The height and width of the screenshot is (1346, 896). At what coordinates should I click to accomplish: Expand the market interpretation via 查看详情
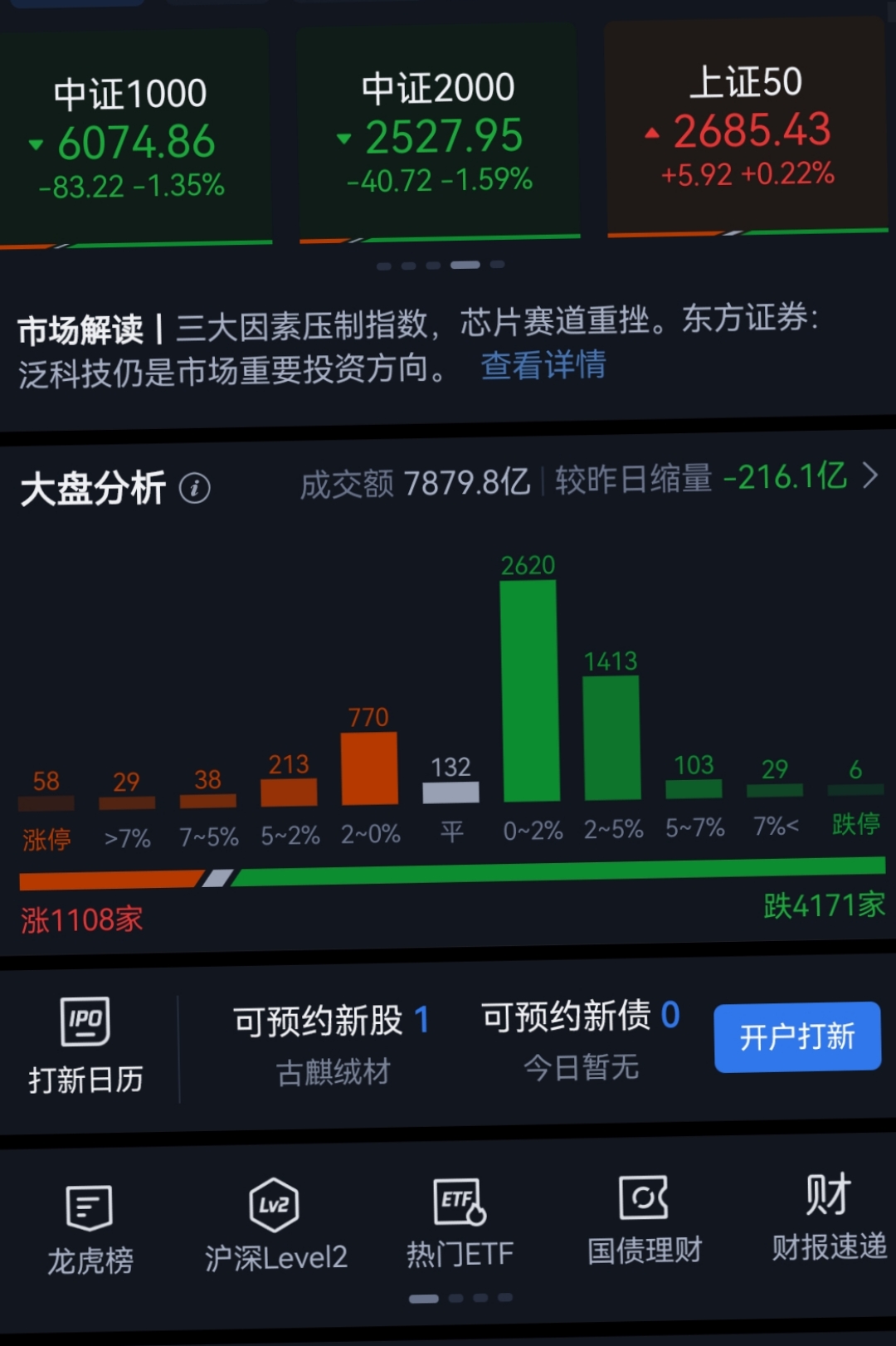(543, 365)
